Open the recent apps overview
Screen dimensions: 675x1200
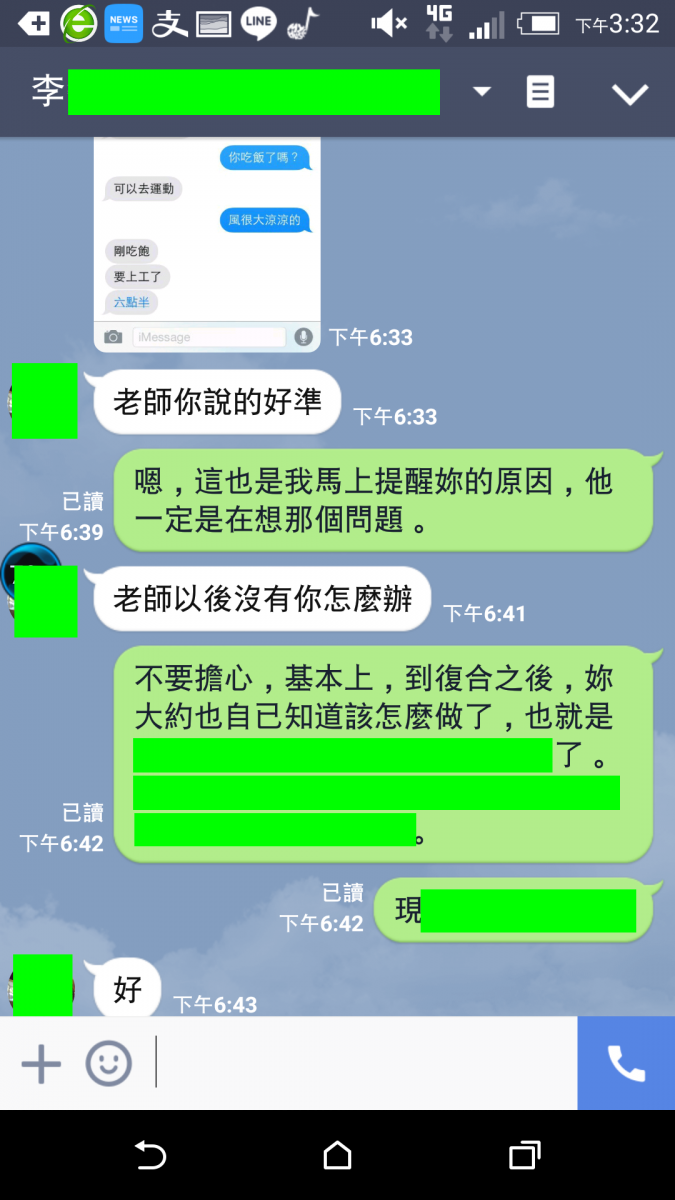click(x=524, y=1156)
